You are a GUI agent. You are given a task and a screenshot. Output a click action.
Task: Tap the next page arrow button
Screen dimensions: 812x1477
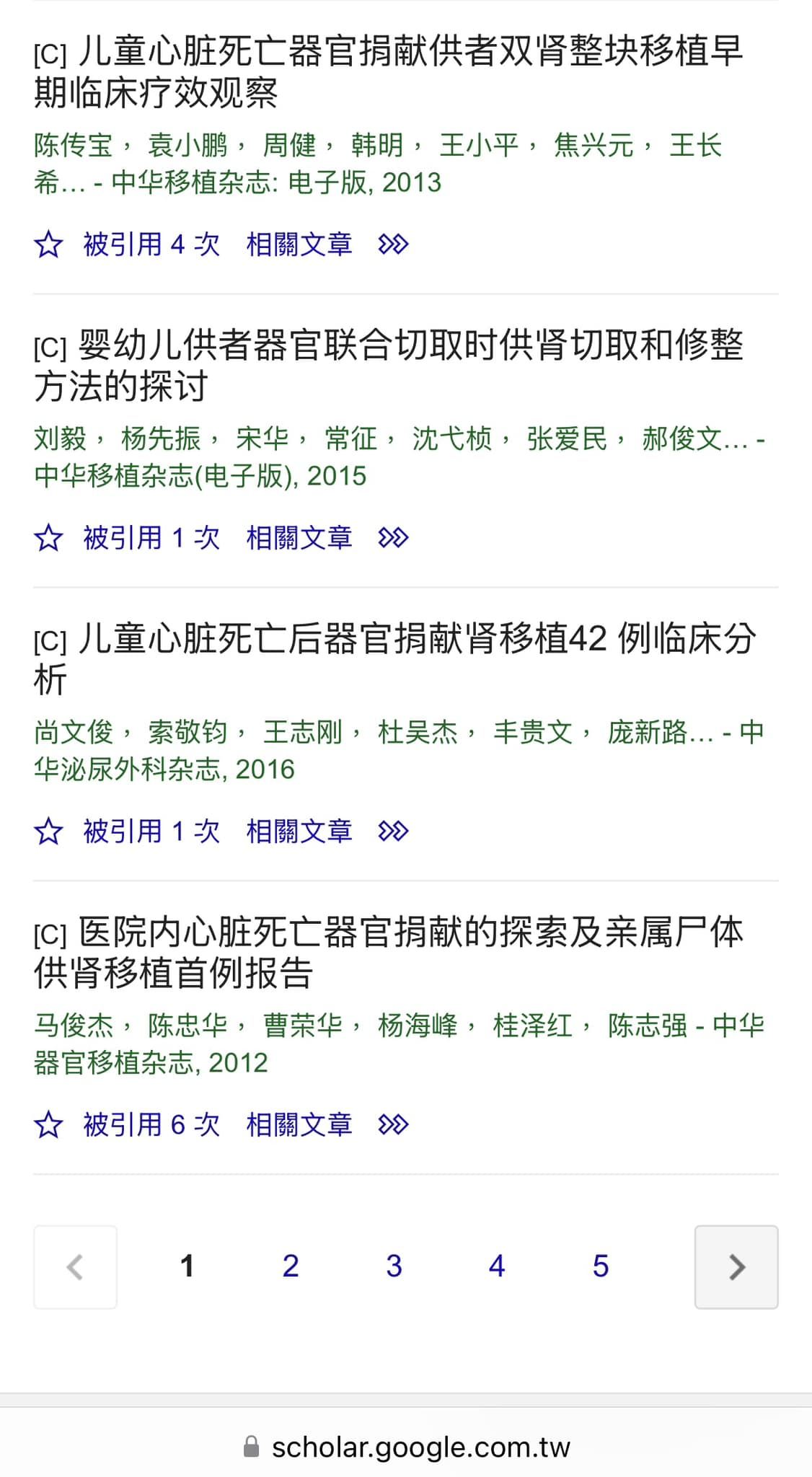click(x=736, y=1267)
